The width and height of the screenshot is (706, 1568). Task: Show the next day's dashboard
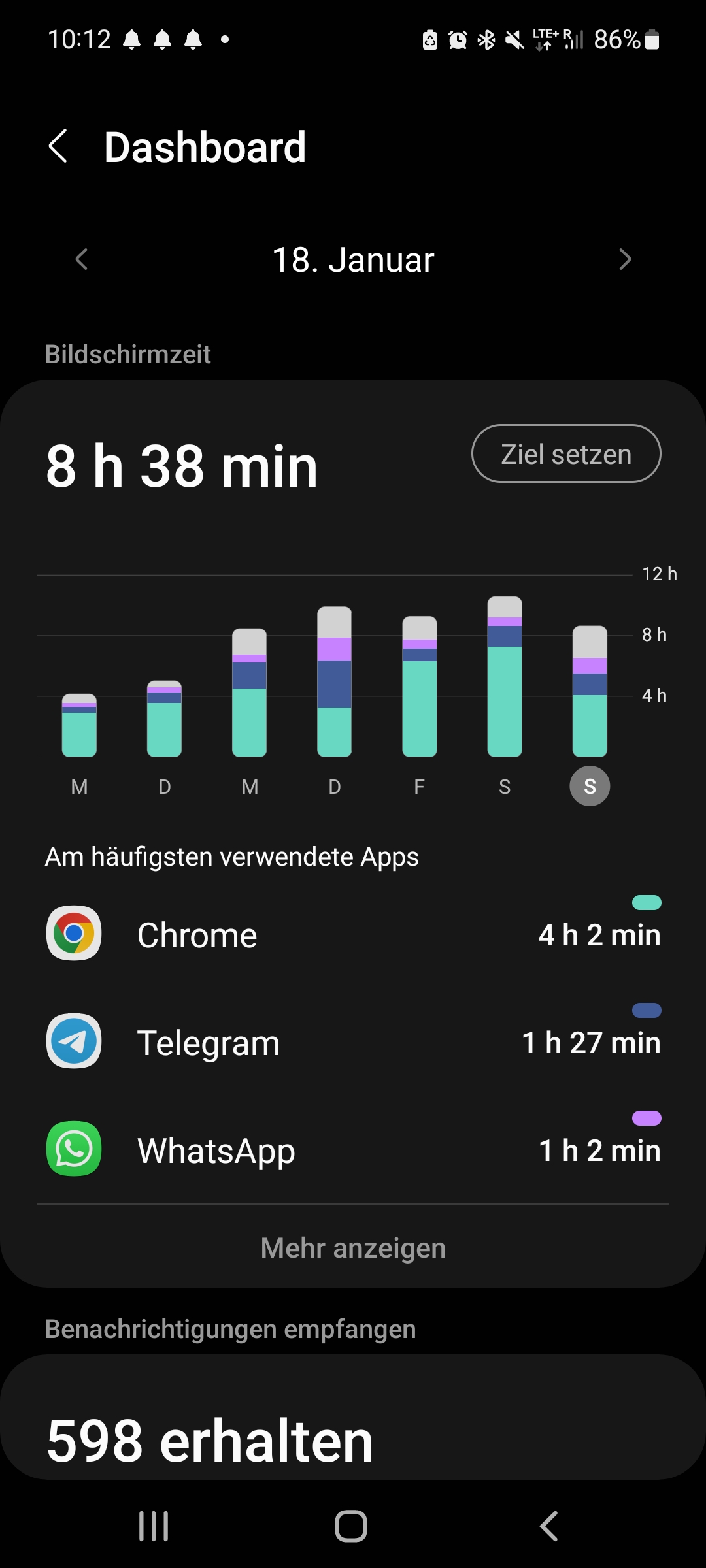click(x=624, y=259)
